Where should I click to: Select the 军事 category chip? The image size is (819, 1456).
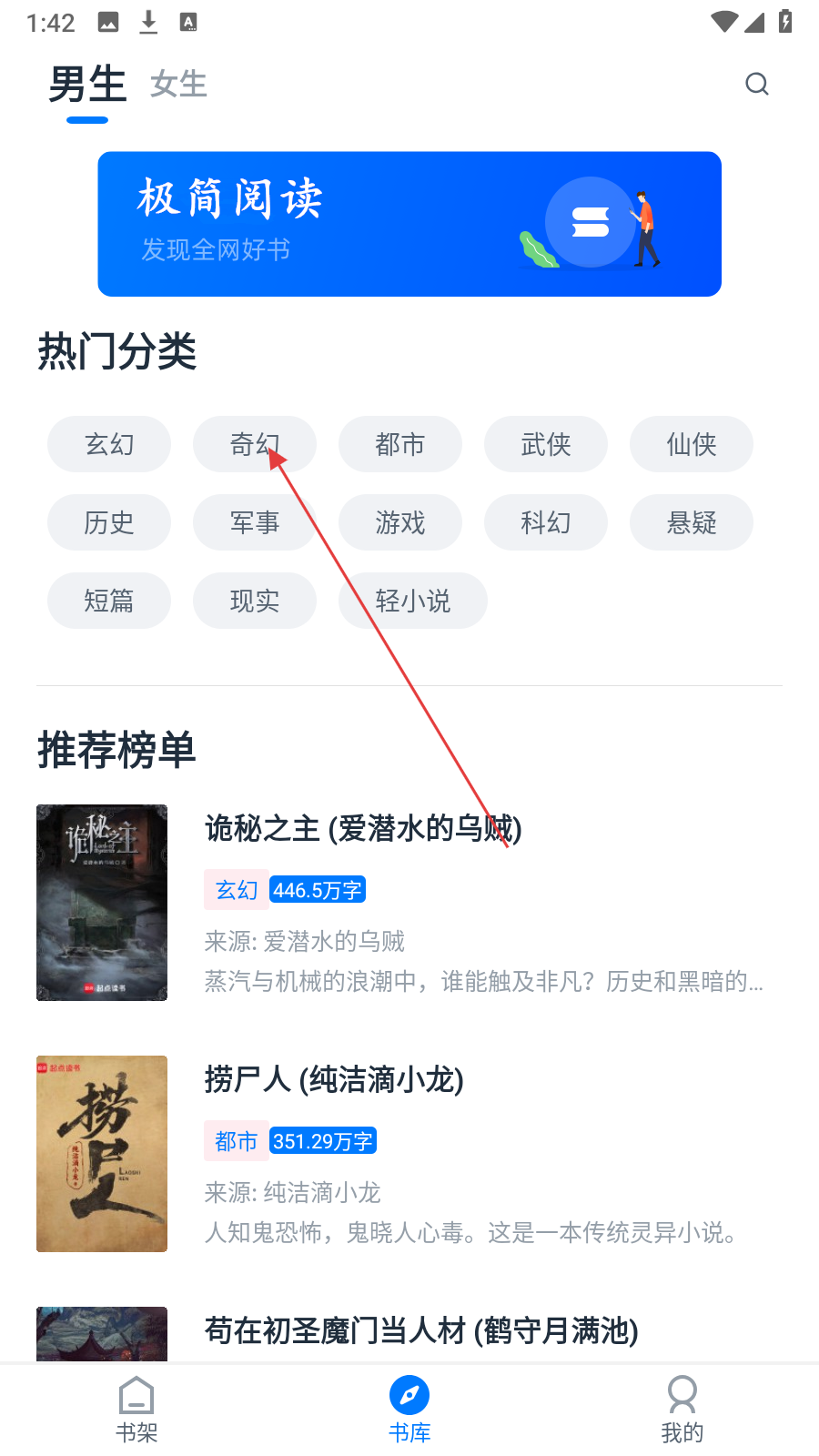tap(255, 522)
